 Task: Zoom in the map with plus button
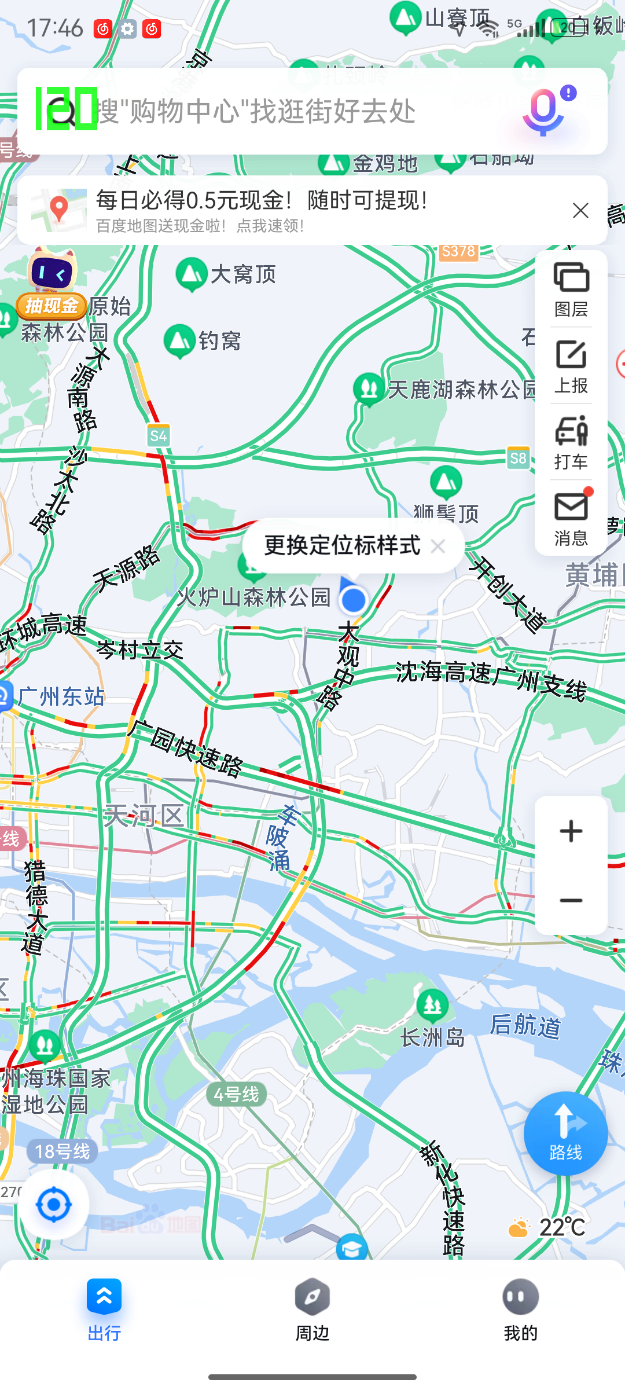571,831
